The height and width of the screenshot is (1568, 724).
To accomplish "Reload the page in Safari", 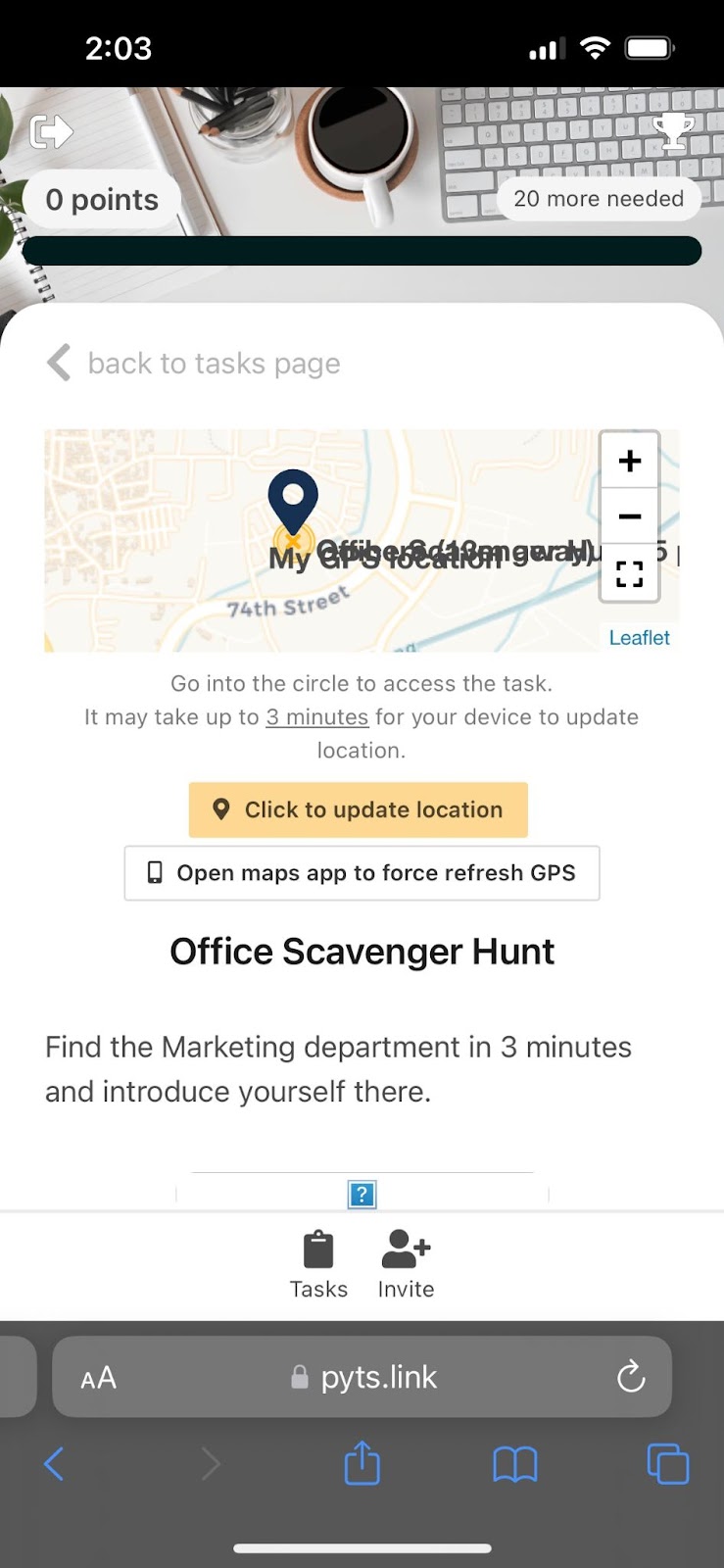I will point(631,1377).
